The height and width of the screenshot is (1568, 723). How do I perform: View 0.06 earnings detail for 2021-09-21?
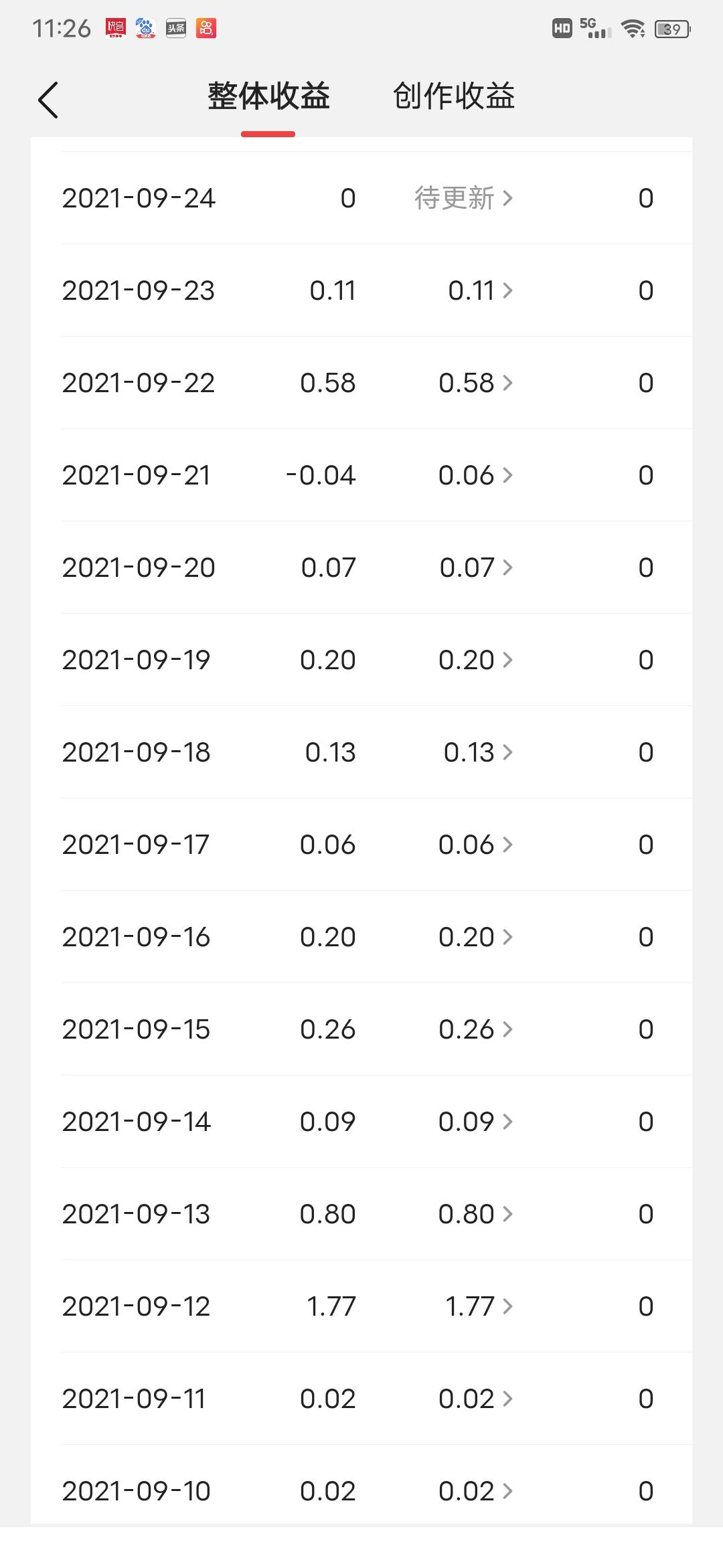click(x=475, y=475)
